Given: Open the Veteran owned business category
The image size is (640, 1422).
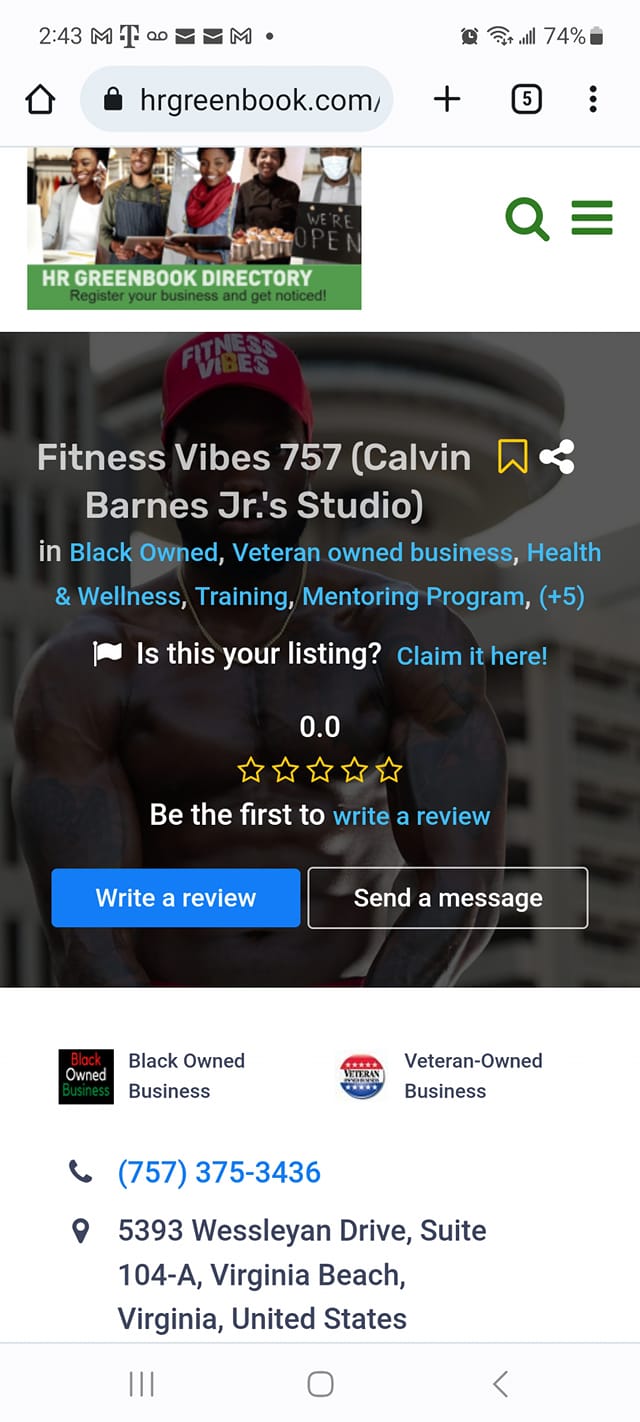Looking at the screenshot, I should 372,553.
